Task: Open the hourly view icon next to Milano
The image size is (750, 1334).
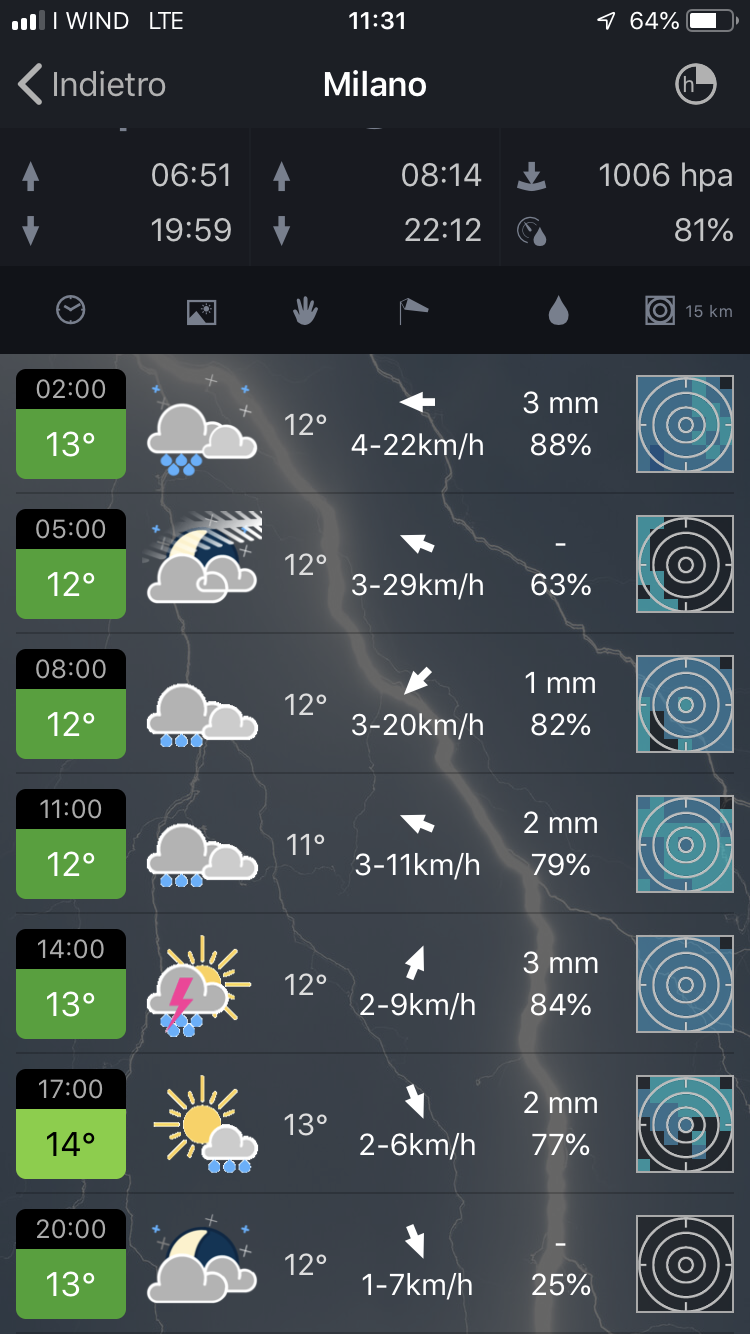Action: pos(696,85)
